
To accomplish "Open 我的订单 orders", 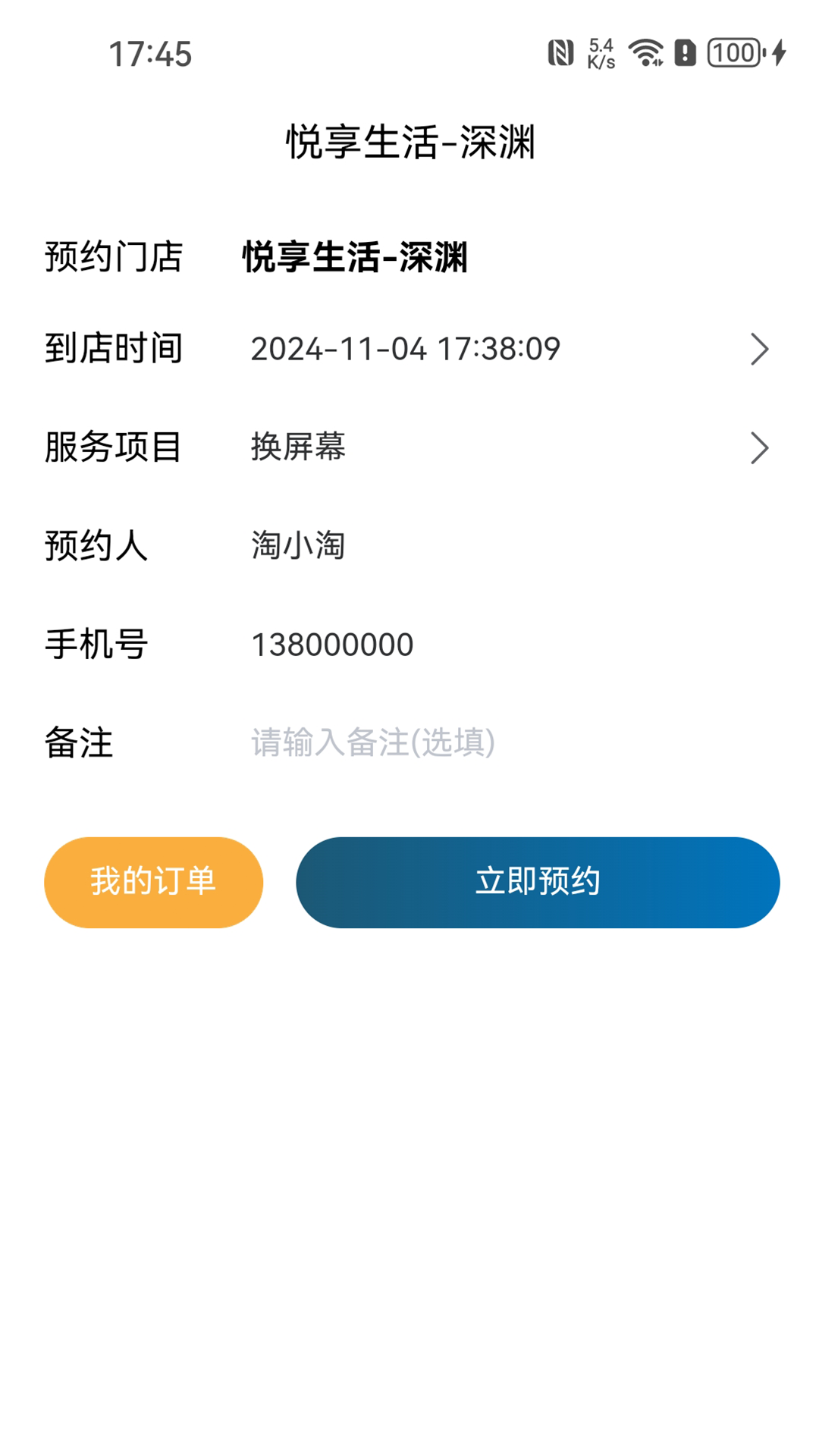I will point(153,882).
